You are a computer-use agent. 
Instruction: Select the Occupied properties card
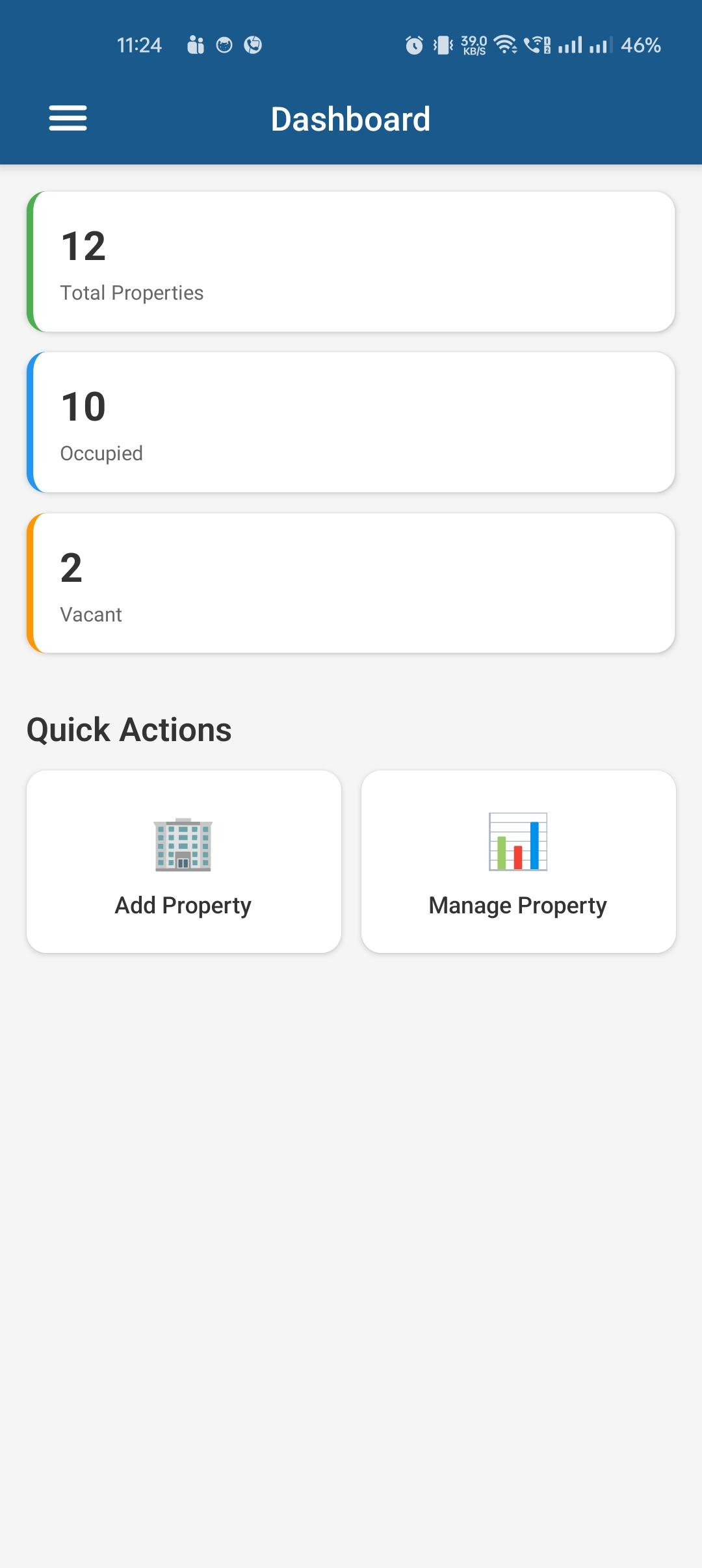[x=351, y=423]
